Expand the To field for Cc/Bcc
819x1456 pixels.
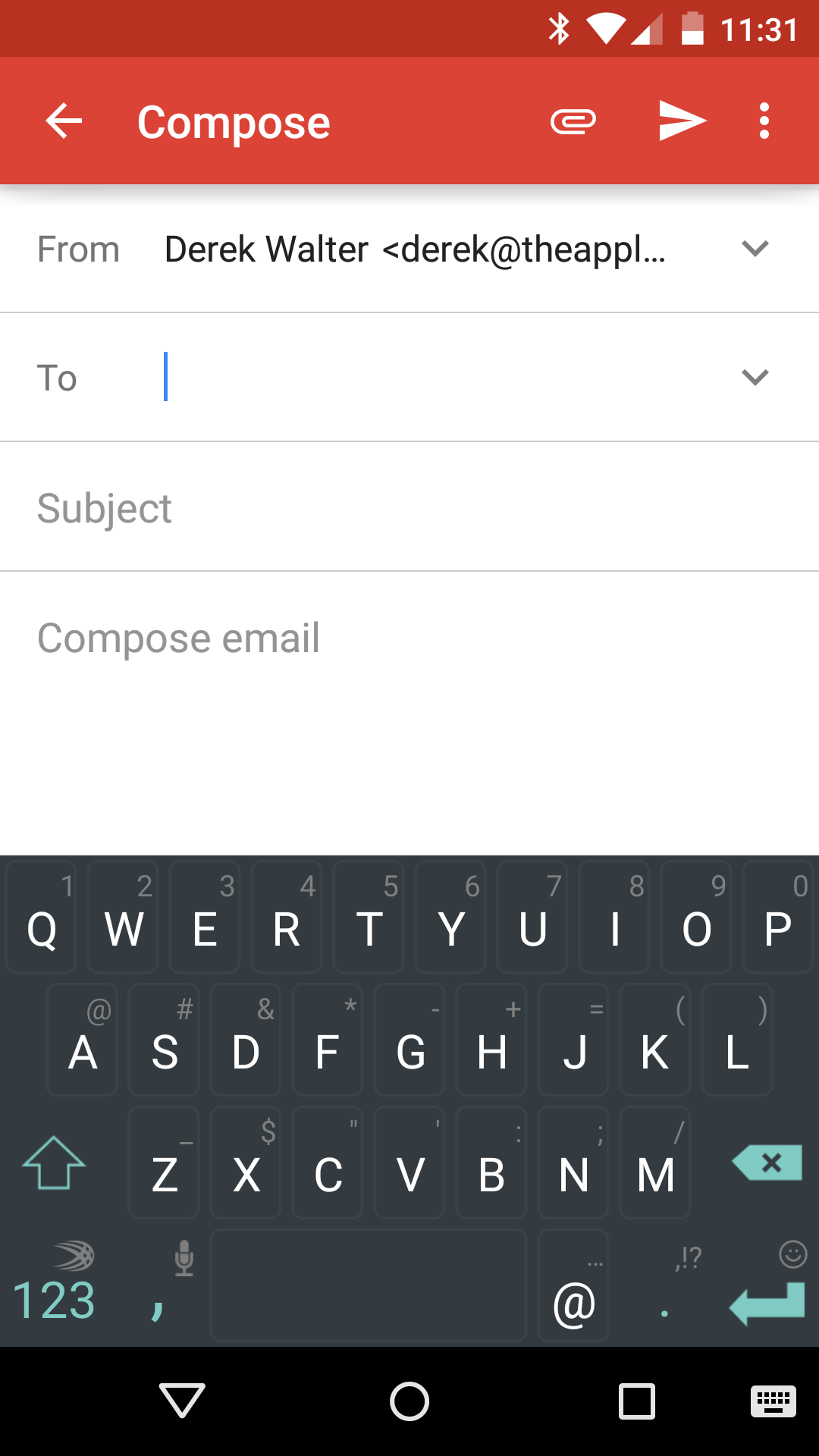pyautogui.click(x=755, y=377)
